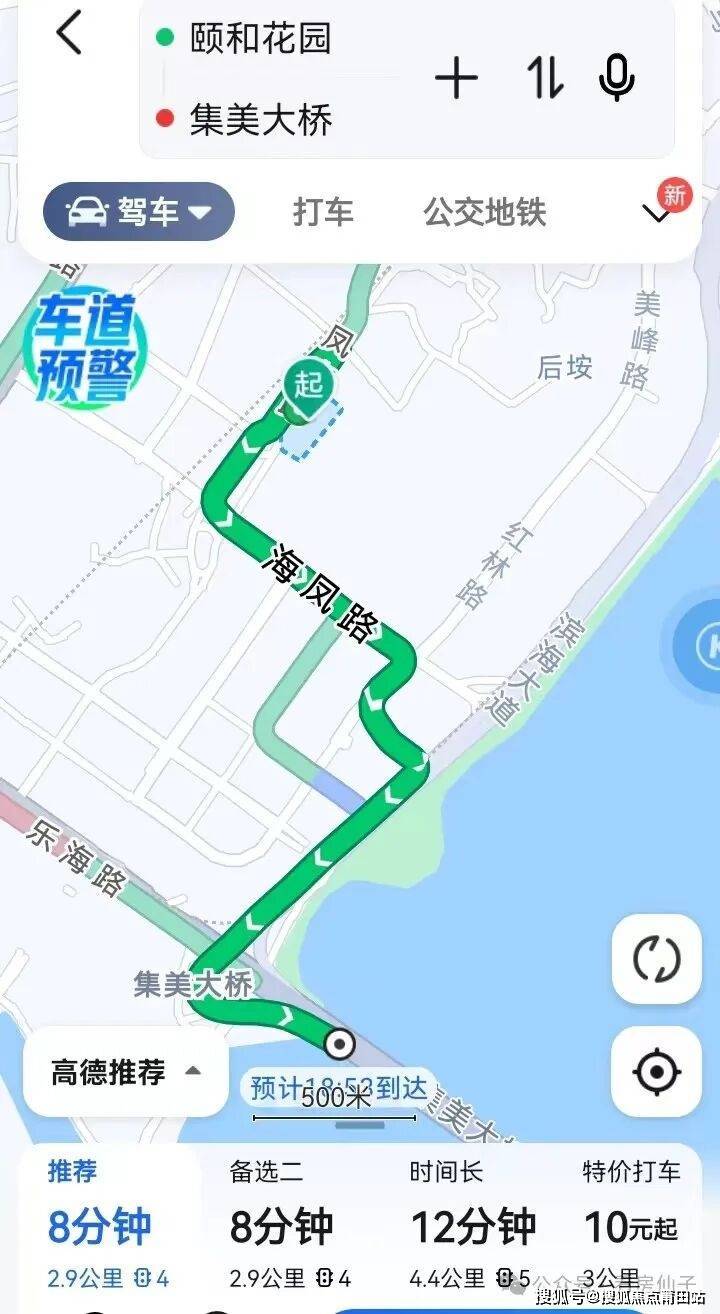Expand the 高德推荐 route preference menu
Screen dimensions: 720x1314
[125, 1073]
